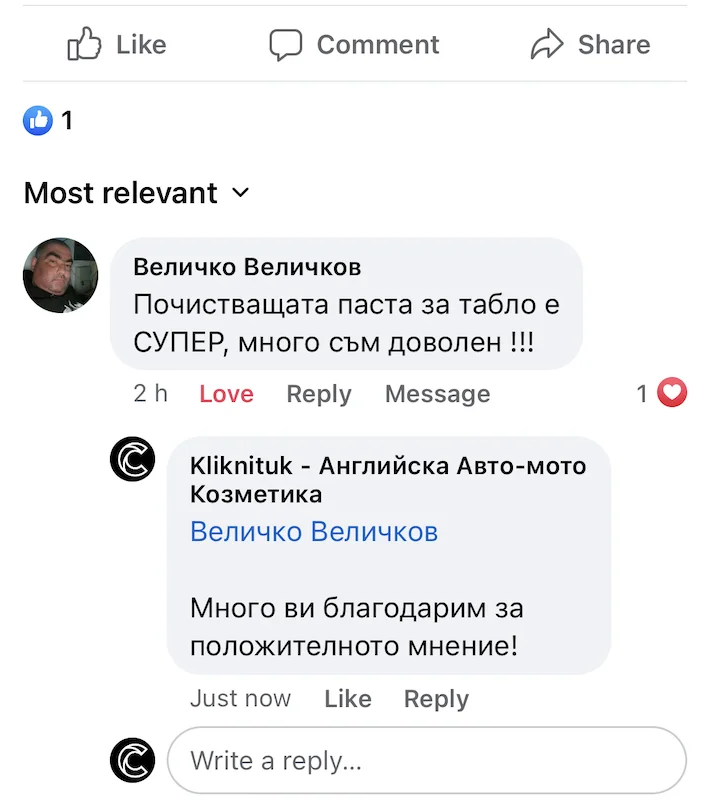This screenshot has height=800, width=710.
Task: Message Величко Величков from the comment
Action: coord(437,394)
